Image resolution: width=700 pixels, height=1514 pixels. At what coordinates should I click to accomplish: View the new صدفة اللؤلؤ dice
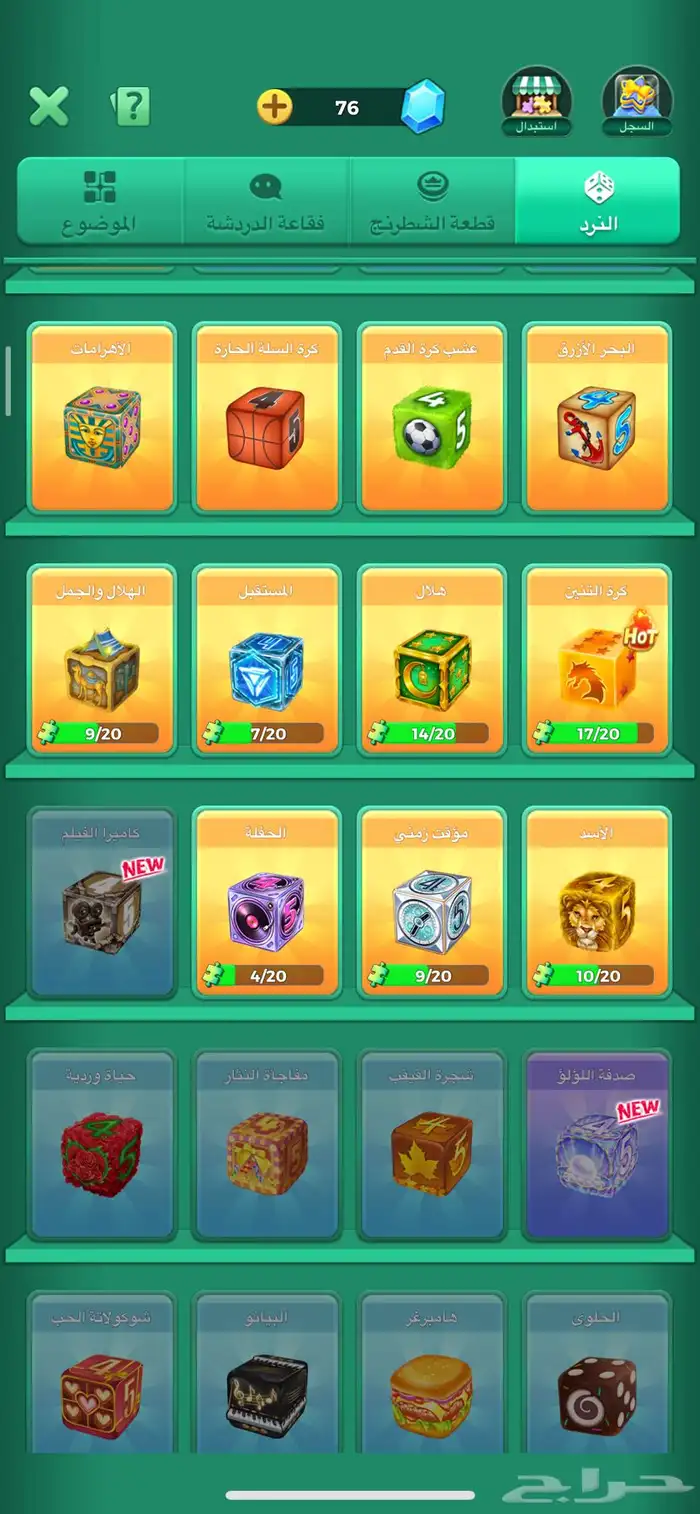[597, 1145]
